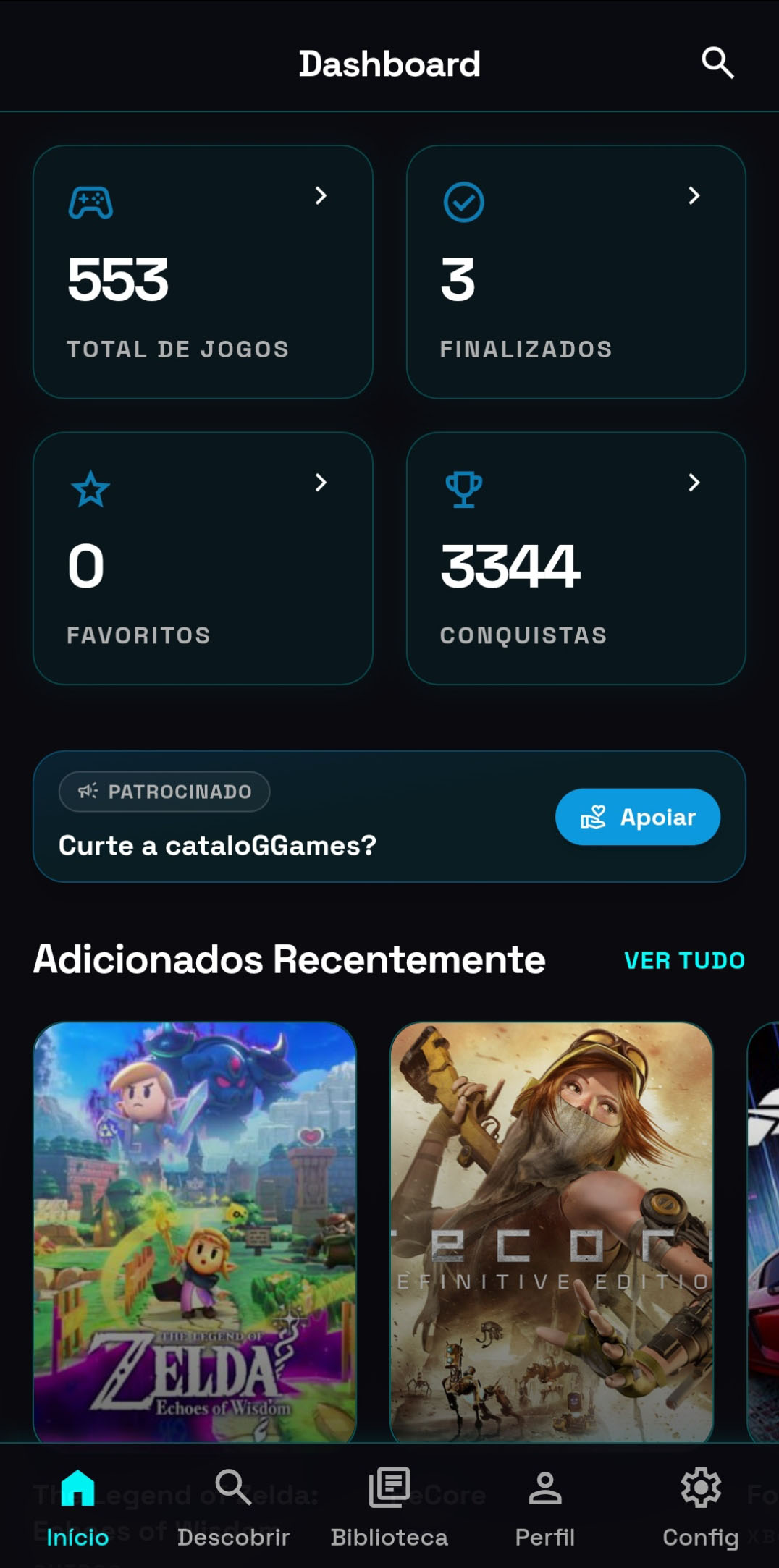Switch to the Descobrir tab

pyautogui.click(x=233, y=1506)
